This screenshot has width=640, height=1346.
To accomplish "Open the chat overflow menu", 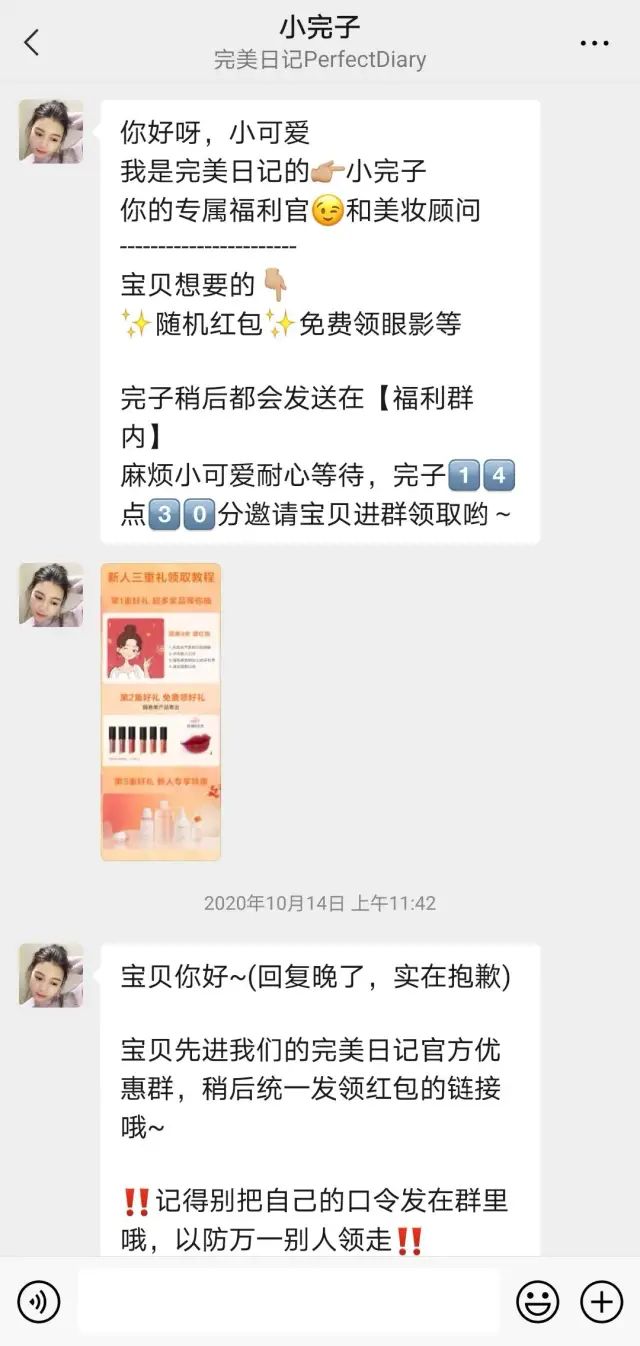I will [x=594, y=43].
